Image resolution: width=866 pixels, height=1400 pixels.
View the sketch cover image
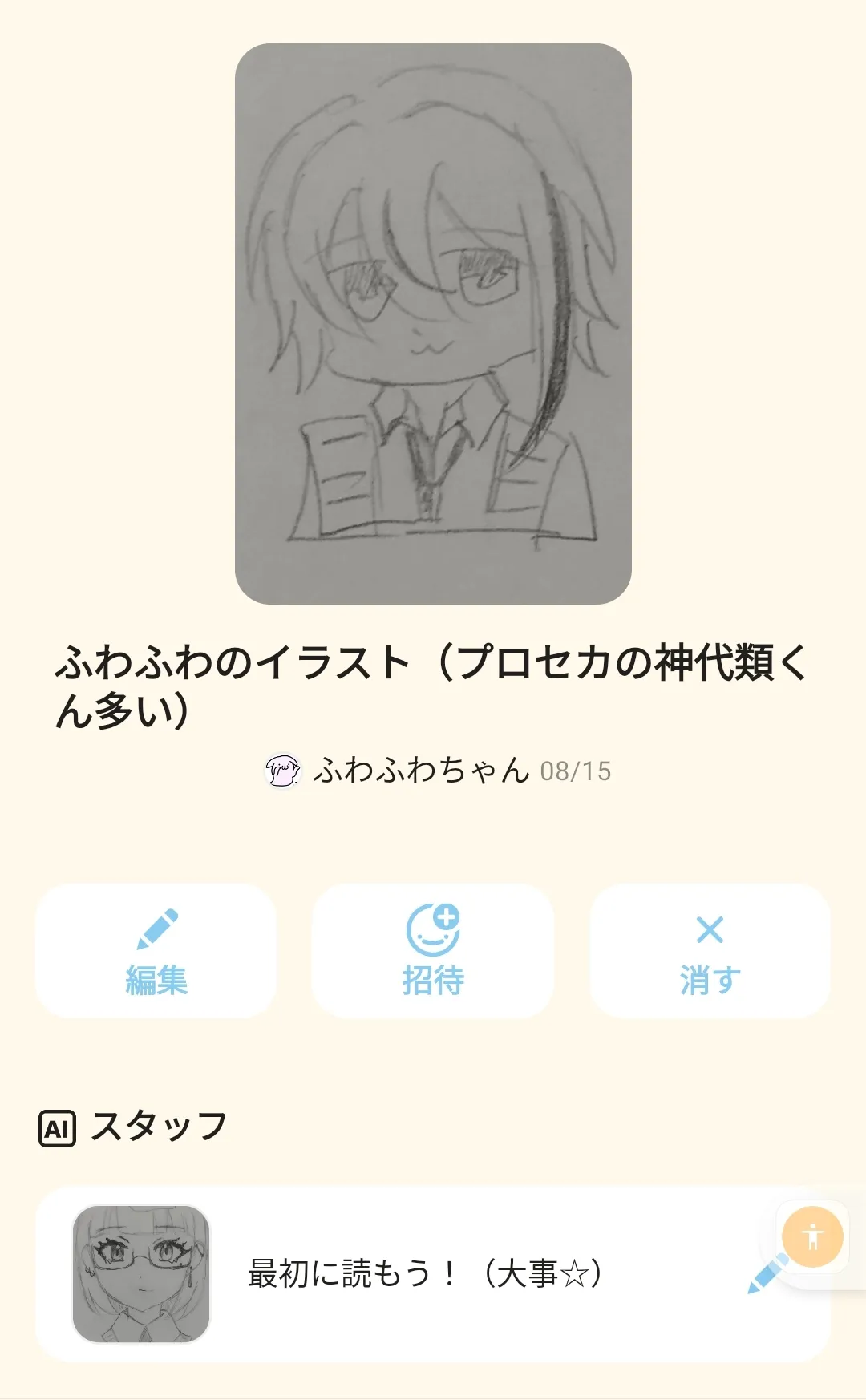coord(433,324)
